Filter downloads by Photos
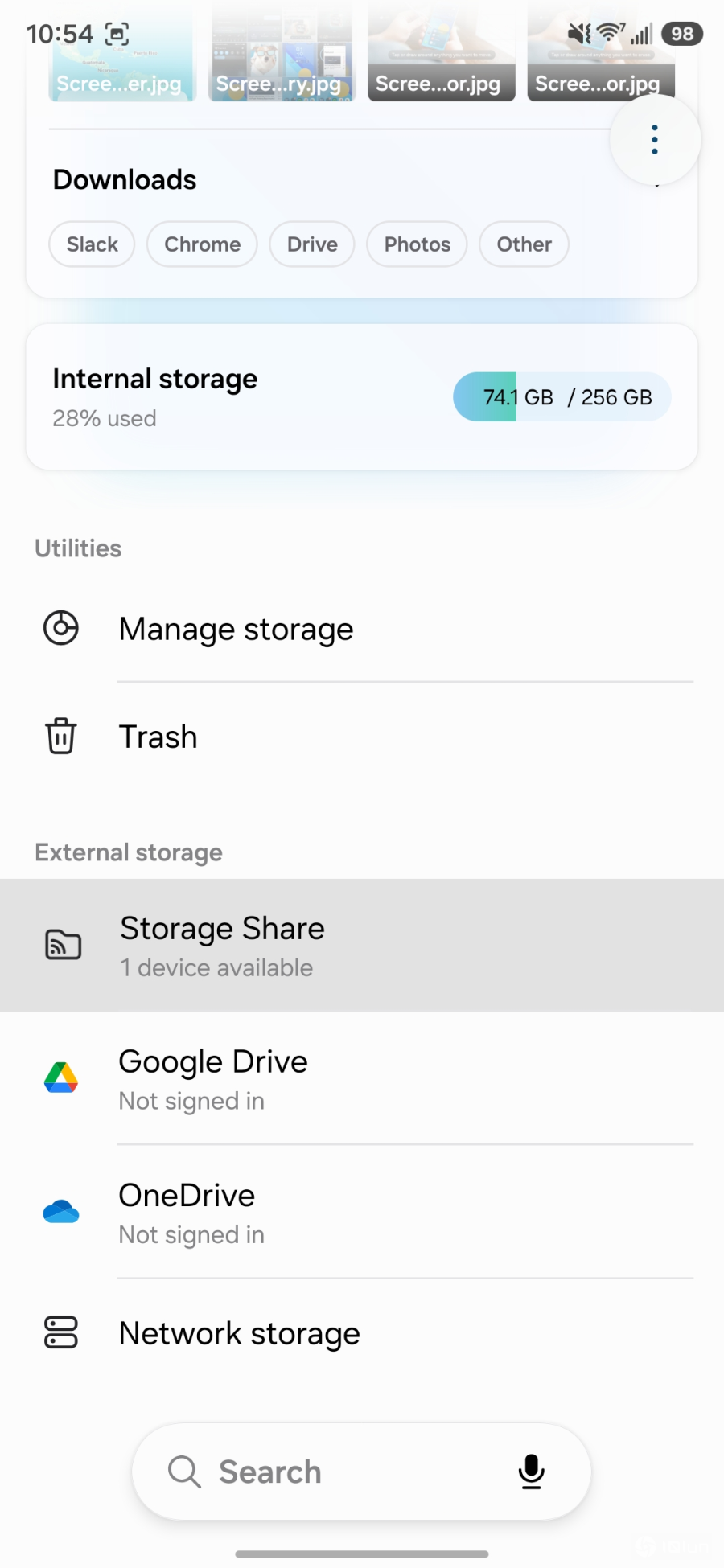 (x=417, y=244)
